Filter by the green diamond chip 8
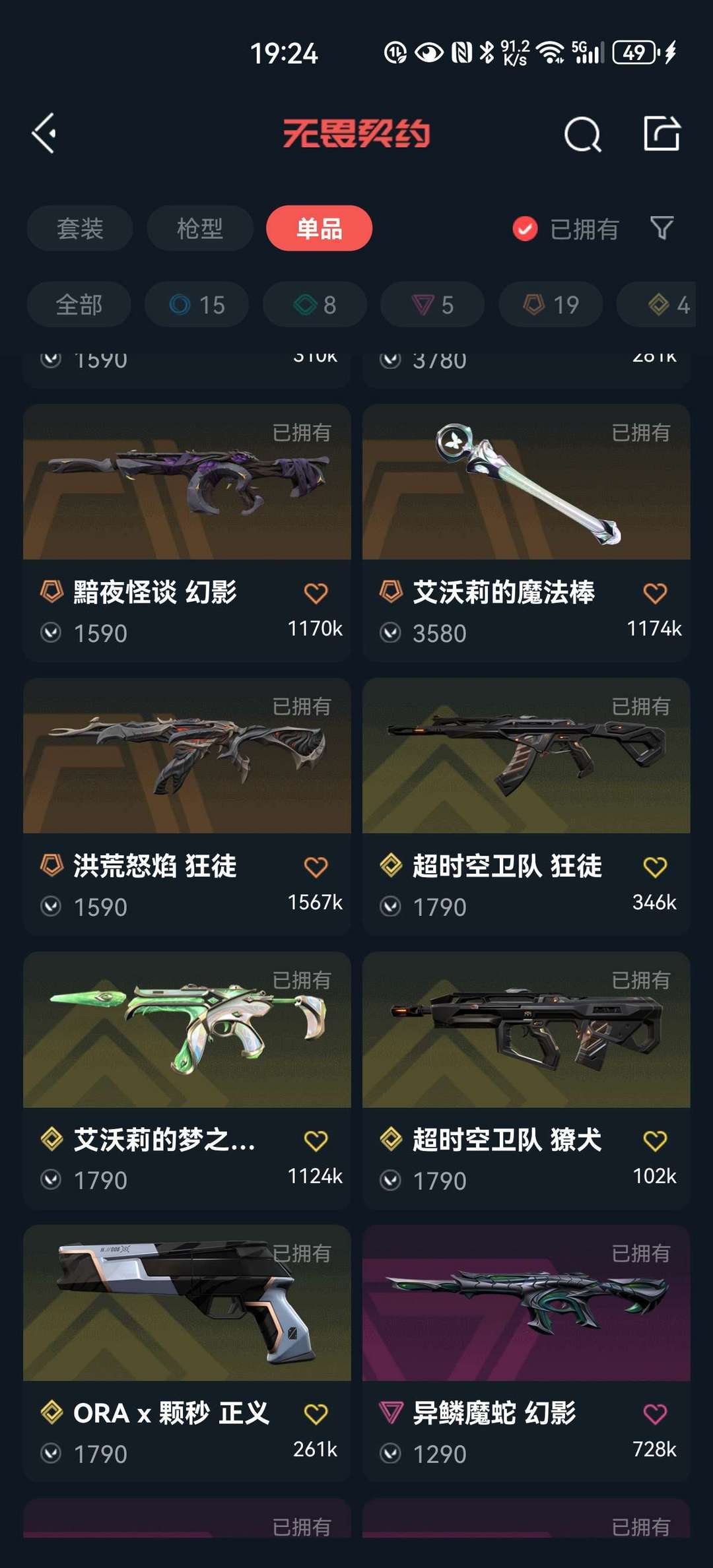Image resolution: width=713 pixels, height=1568 pixels. tap(315, 304)
